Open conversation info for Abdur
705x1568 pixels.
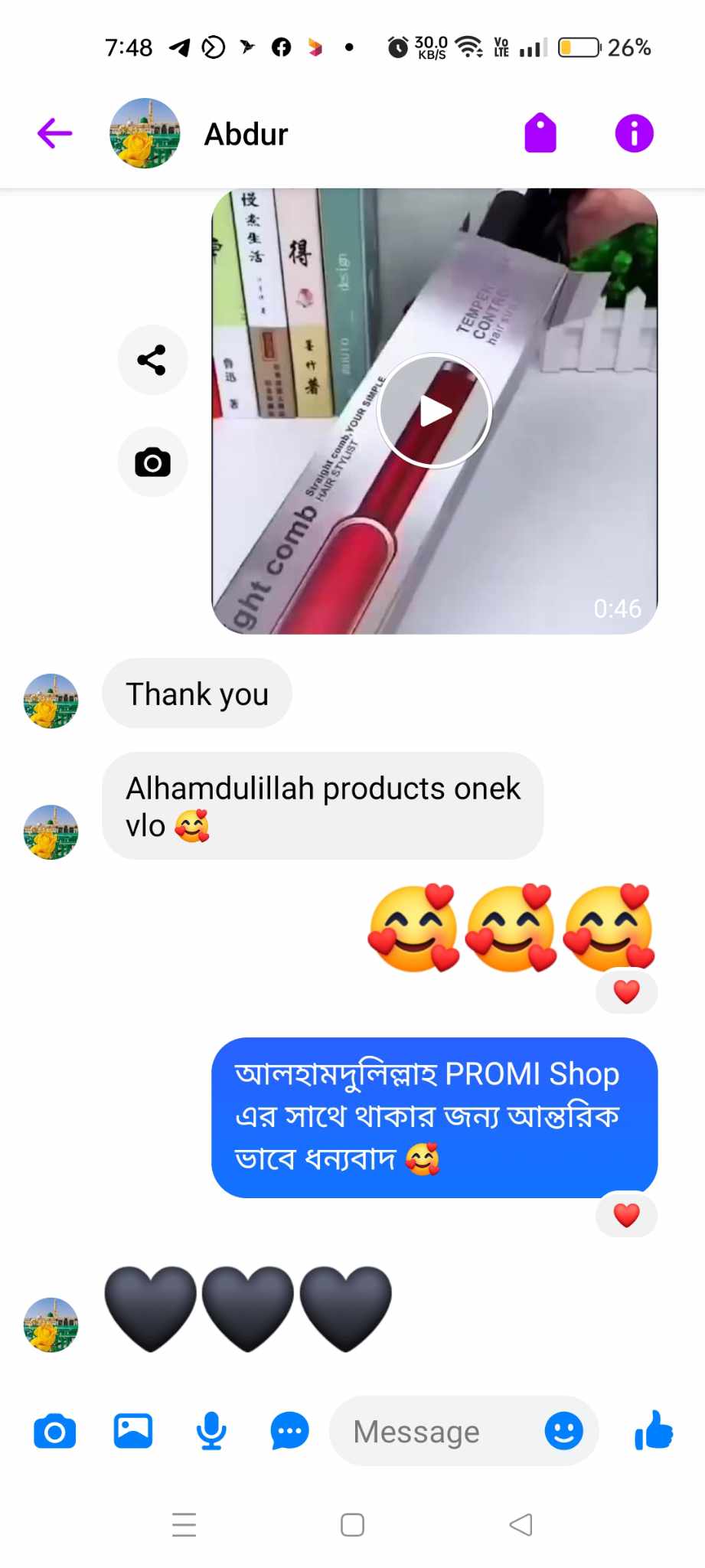click(634, 133)
